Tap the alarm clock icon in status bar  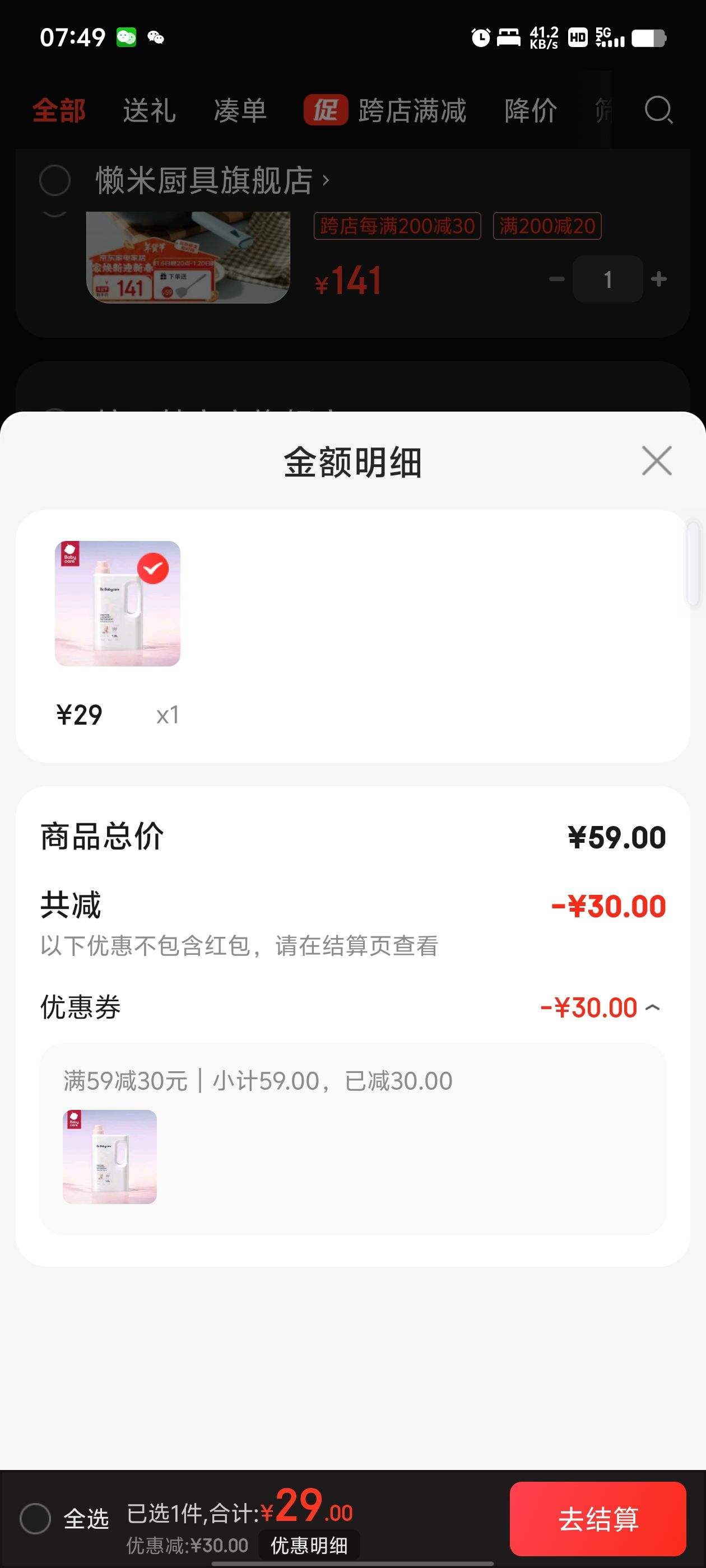481,38
